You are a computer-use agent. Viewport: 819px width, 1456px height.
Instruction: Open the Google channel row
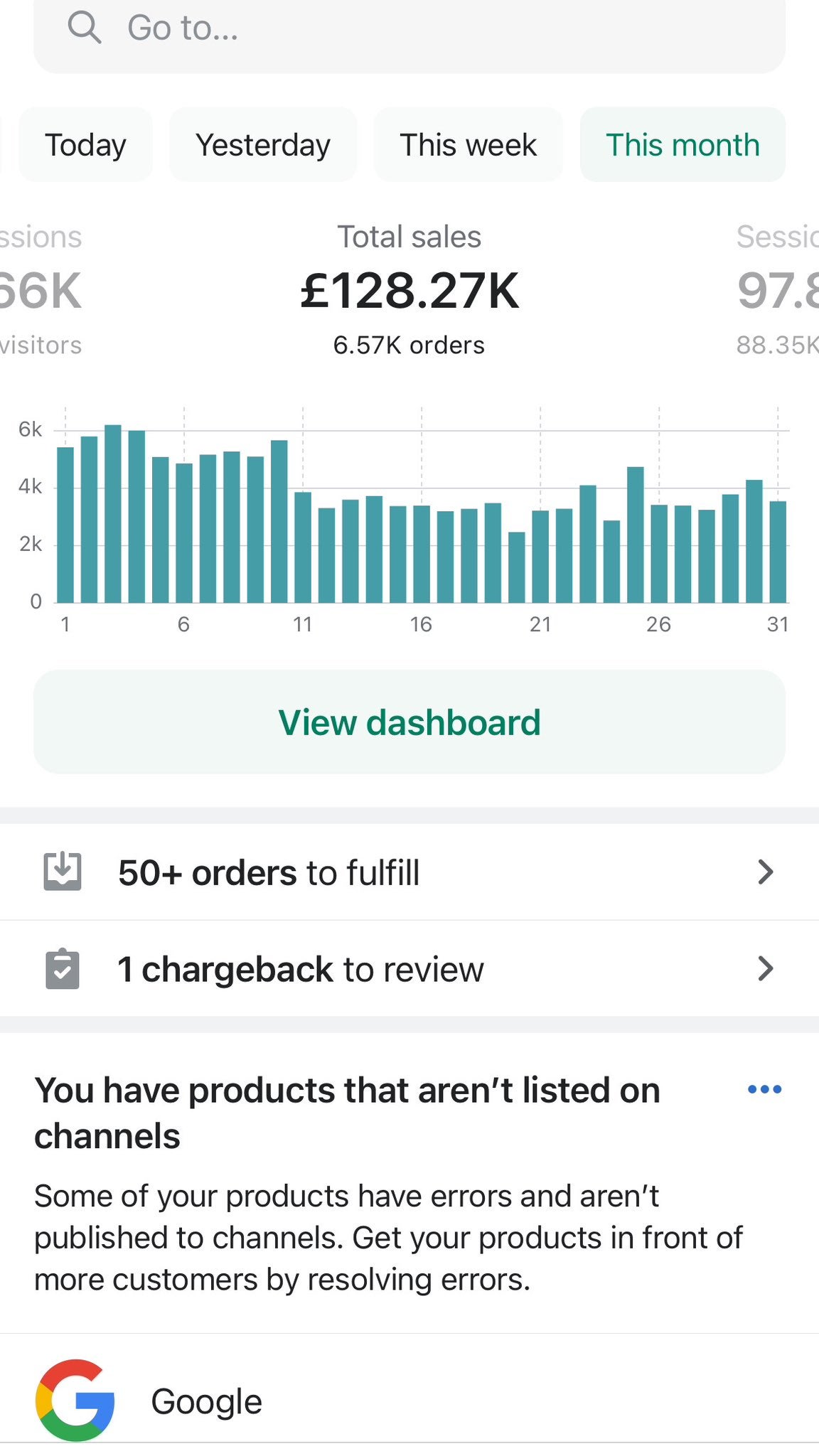(409, 1401)
